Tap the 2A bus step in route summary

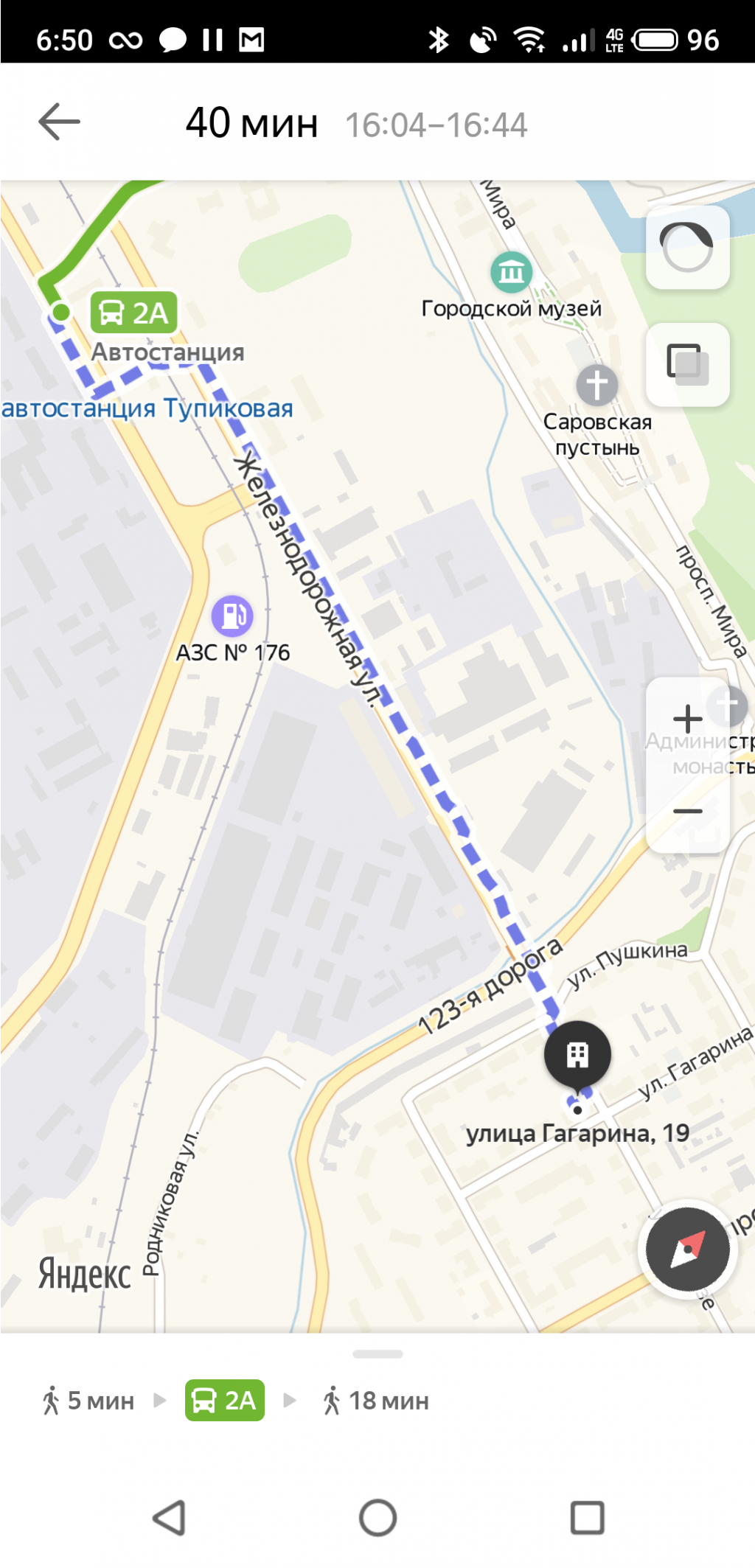224,1400
